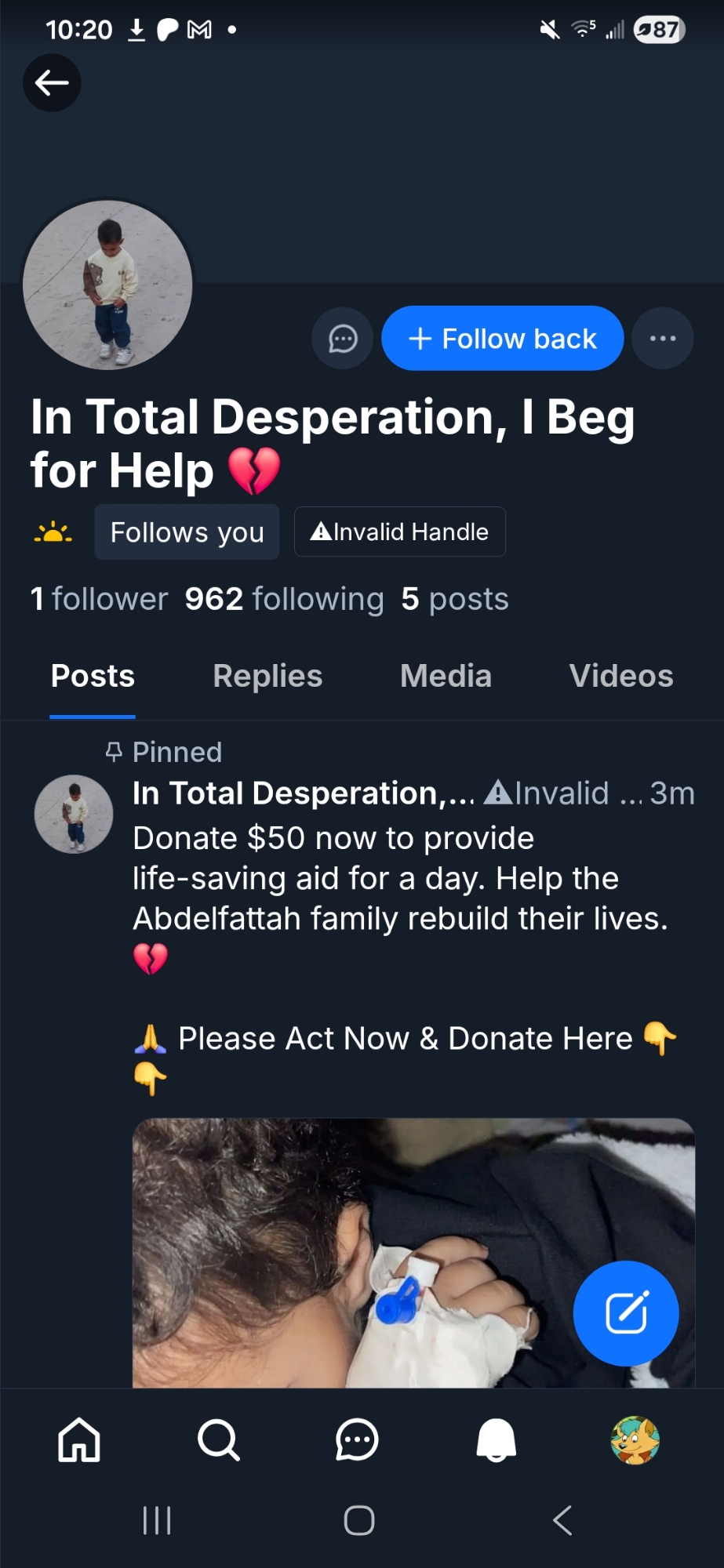Switch to the Replies tab

pos(267,676)
